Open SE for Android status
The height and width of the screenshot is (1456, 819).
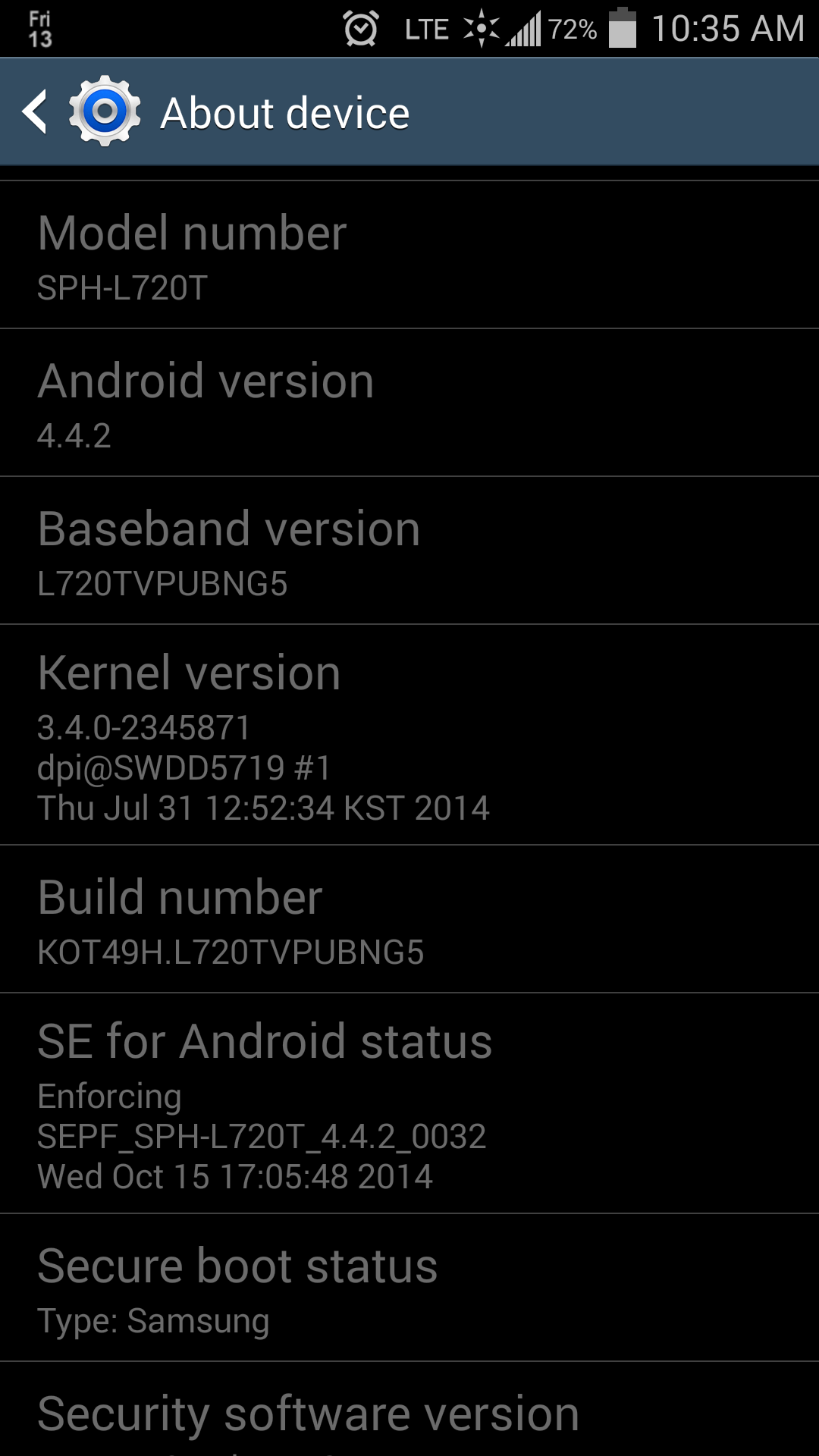point(409,1103)
